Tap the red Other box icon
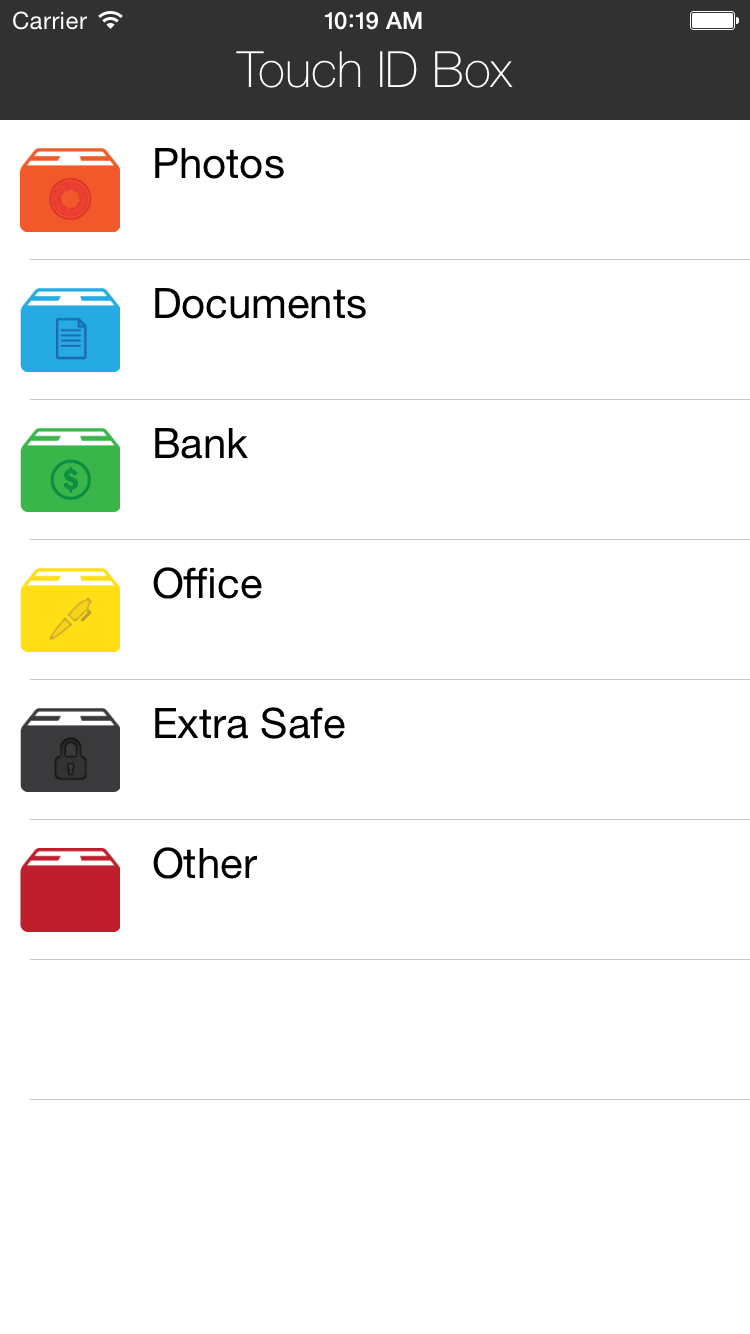This screenshot has width=750, height=1334. click(x=69, y=890)
